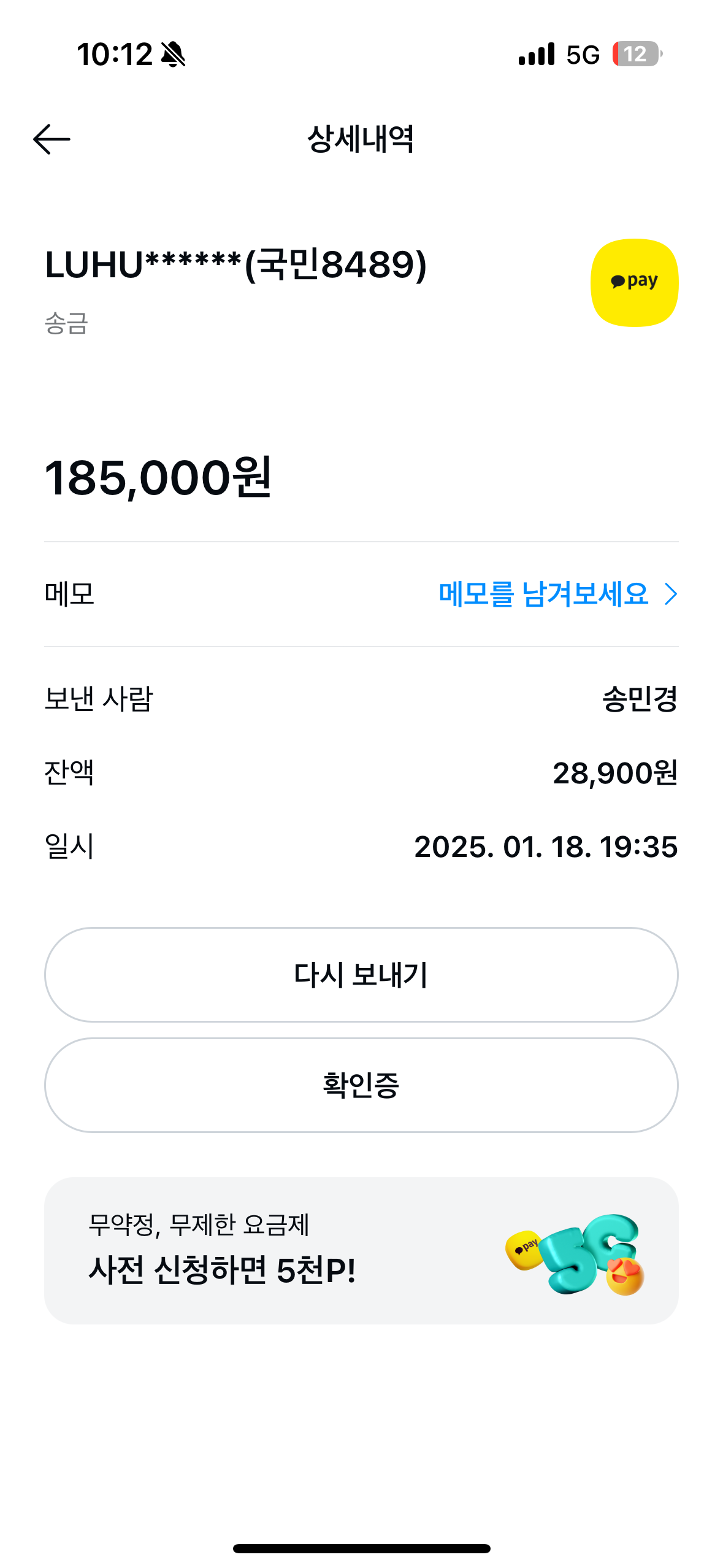
Task: Open the 5G 요금제 사전 신청 banner
Action: pyautogui.click(x=361, y=1251)
